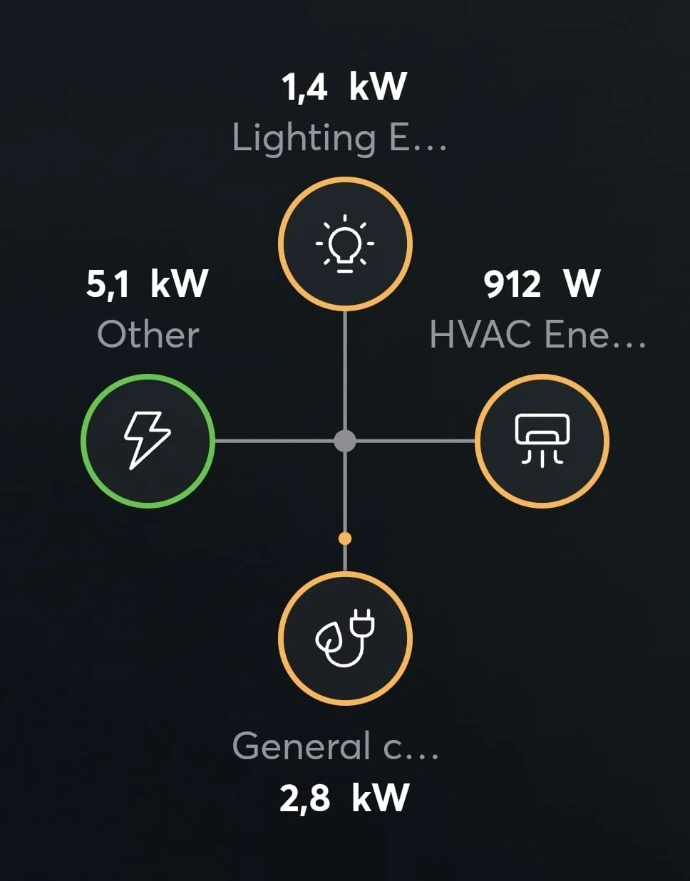
Task: Open the General consumption plug circle
Action: click(345, 636)
